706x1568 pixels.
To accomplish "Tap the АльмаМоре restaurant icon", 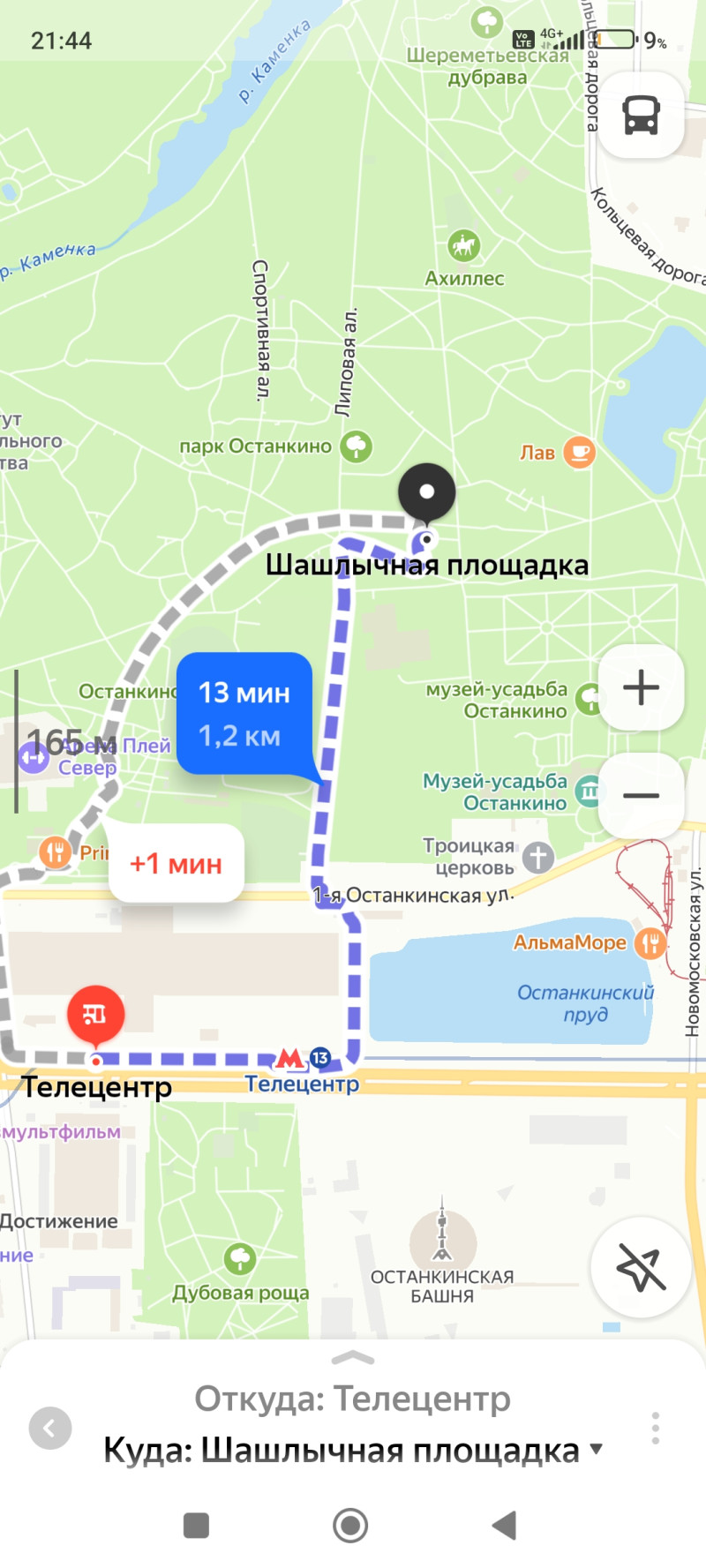I will click(x=650, y=942).
